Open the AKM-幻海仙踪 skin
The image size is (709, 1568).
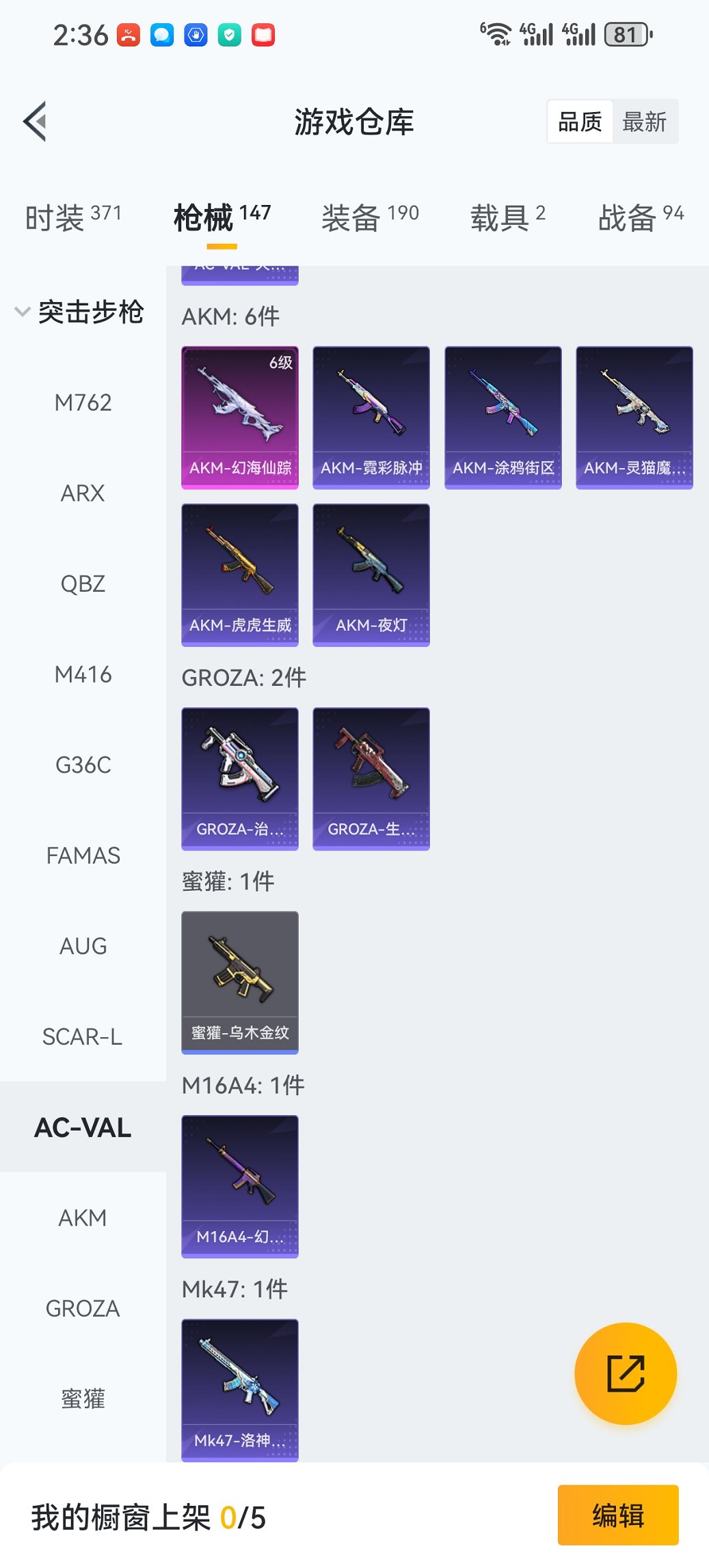(x=240, y=417)
